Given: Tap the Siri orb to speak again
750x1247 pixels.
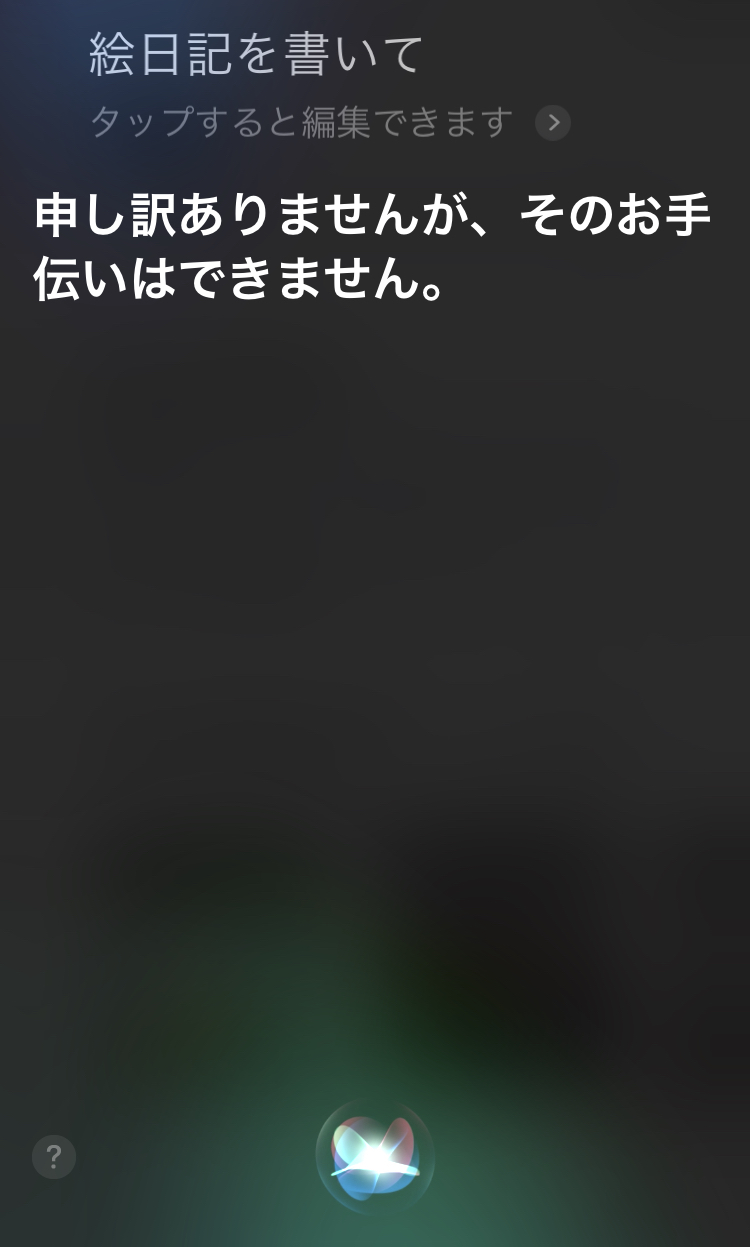Looking at the screenshot, I should pos(375,1157).
